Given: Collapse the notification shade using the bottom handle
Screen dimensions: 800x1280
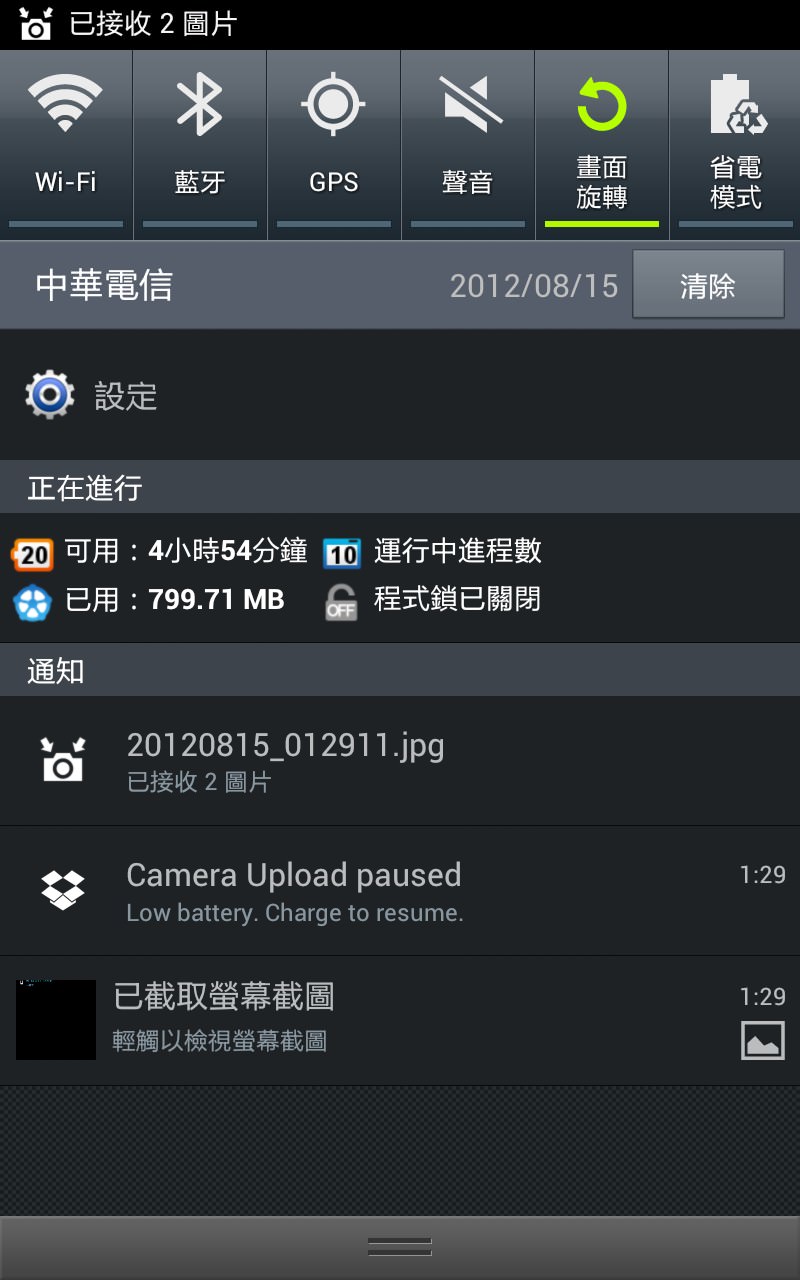Looking at the screenshot, I should coord(399,1245).
